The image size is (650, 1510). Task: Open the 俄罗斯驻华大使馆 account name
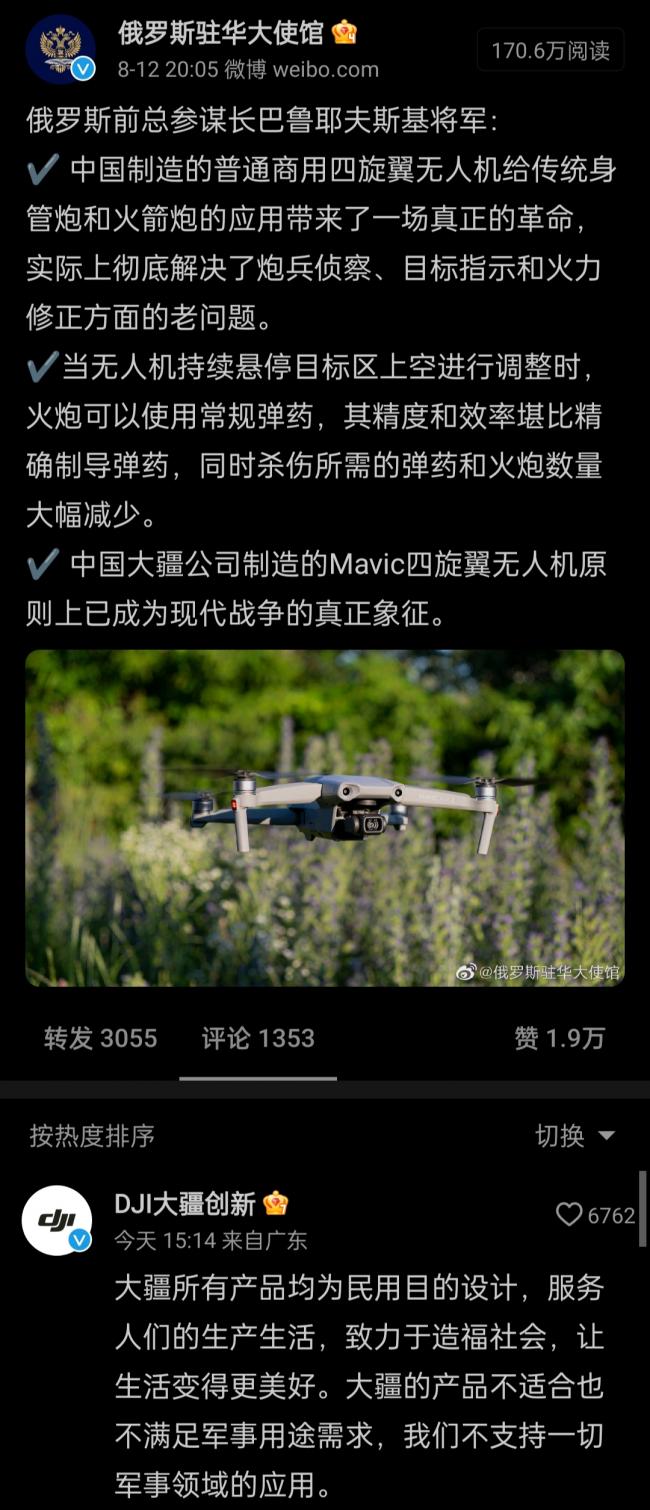point(220,33)
